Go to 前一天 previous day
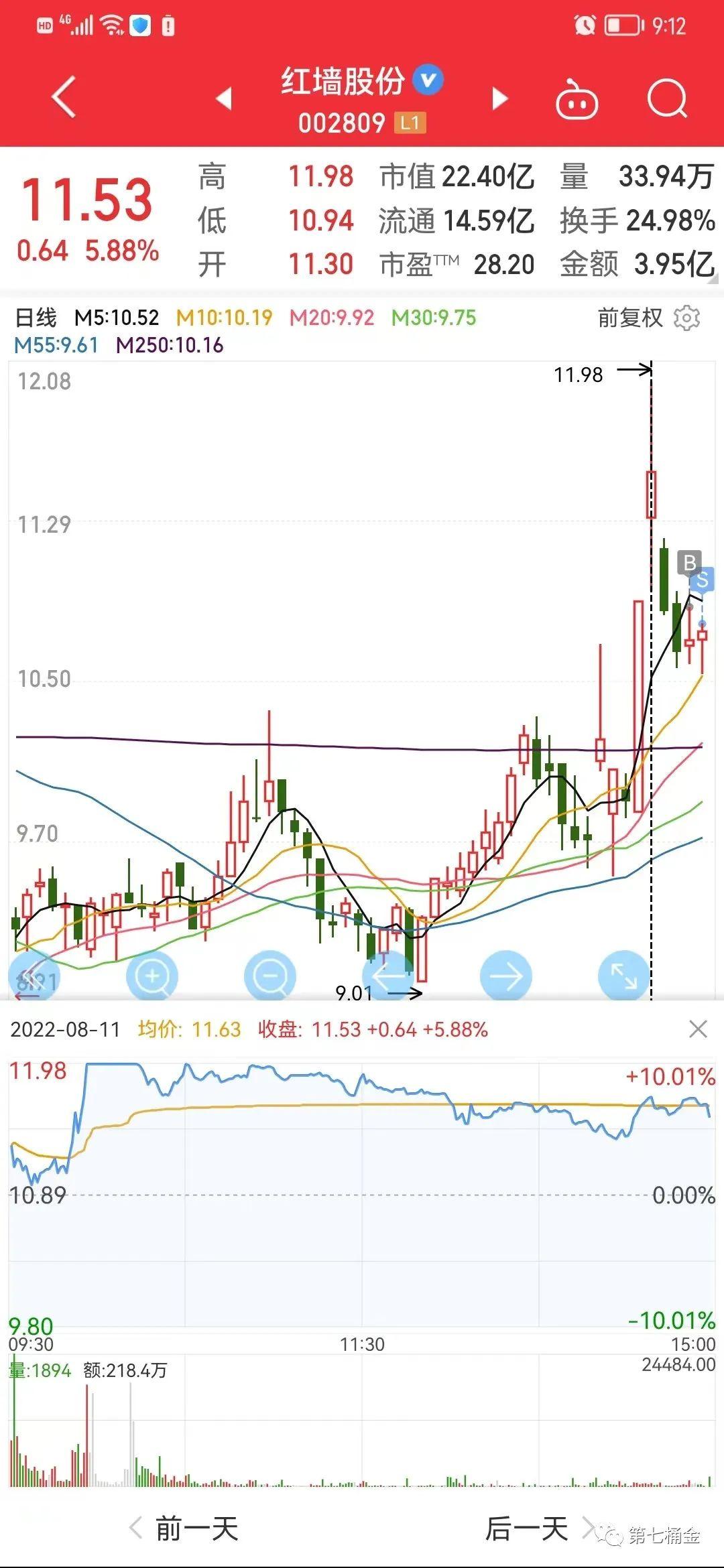 coord(184,1528)
